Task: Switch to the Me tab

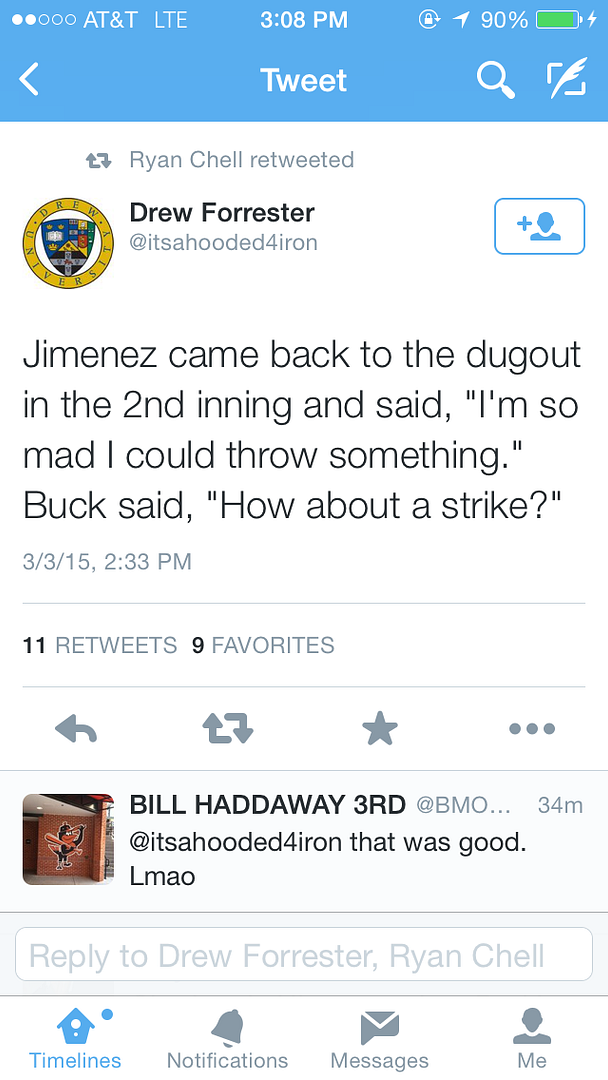Action: click(532, 1038)
